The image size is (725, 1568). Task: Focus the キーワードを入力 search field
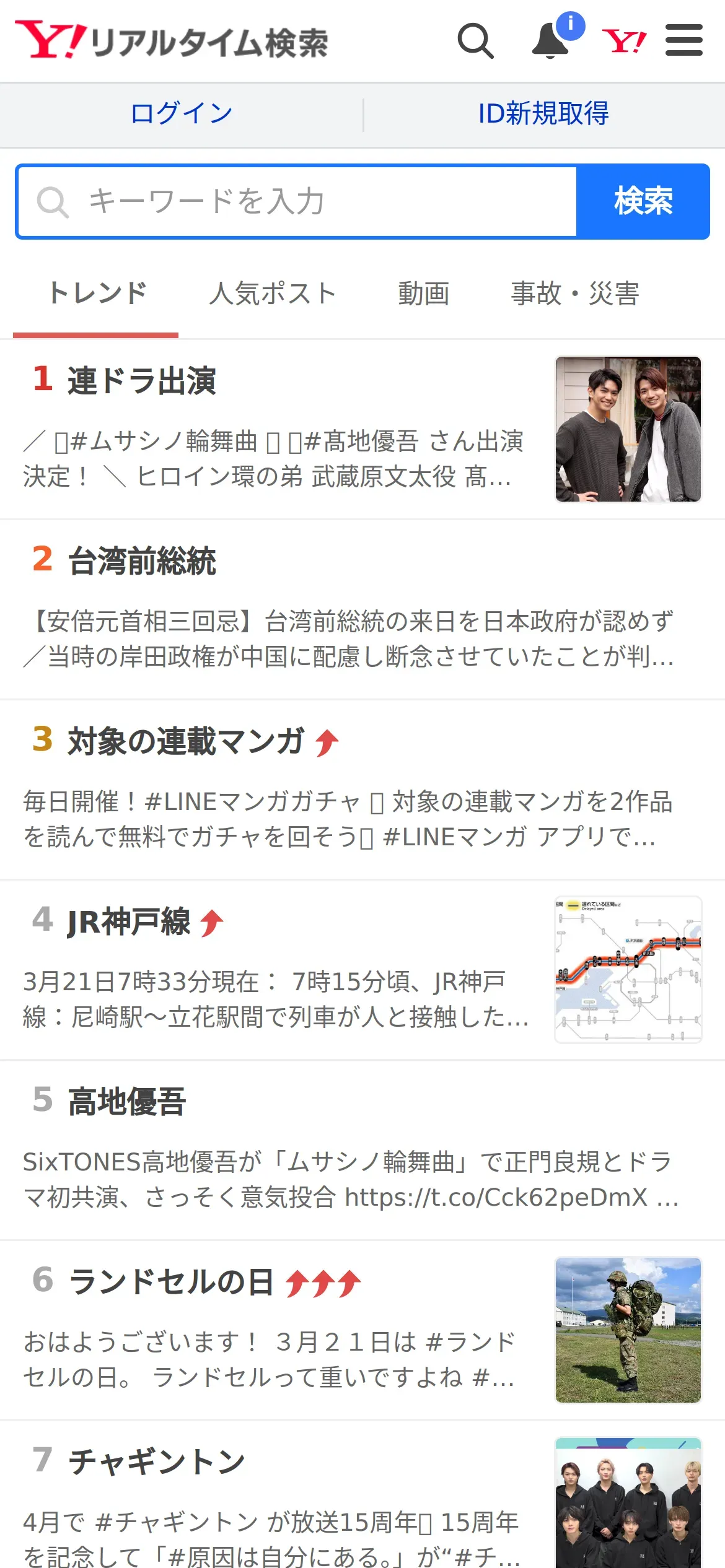(297, 202)
